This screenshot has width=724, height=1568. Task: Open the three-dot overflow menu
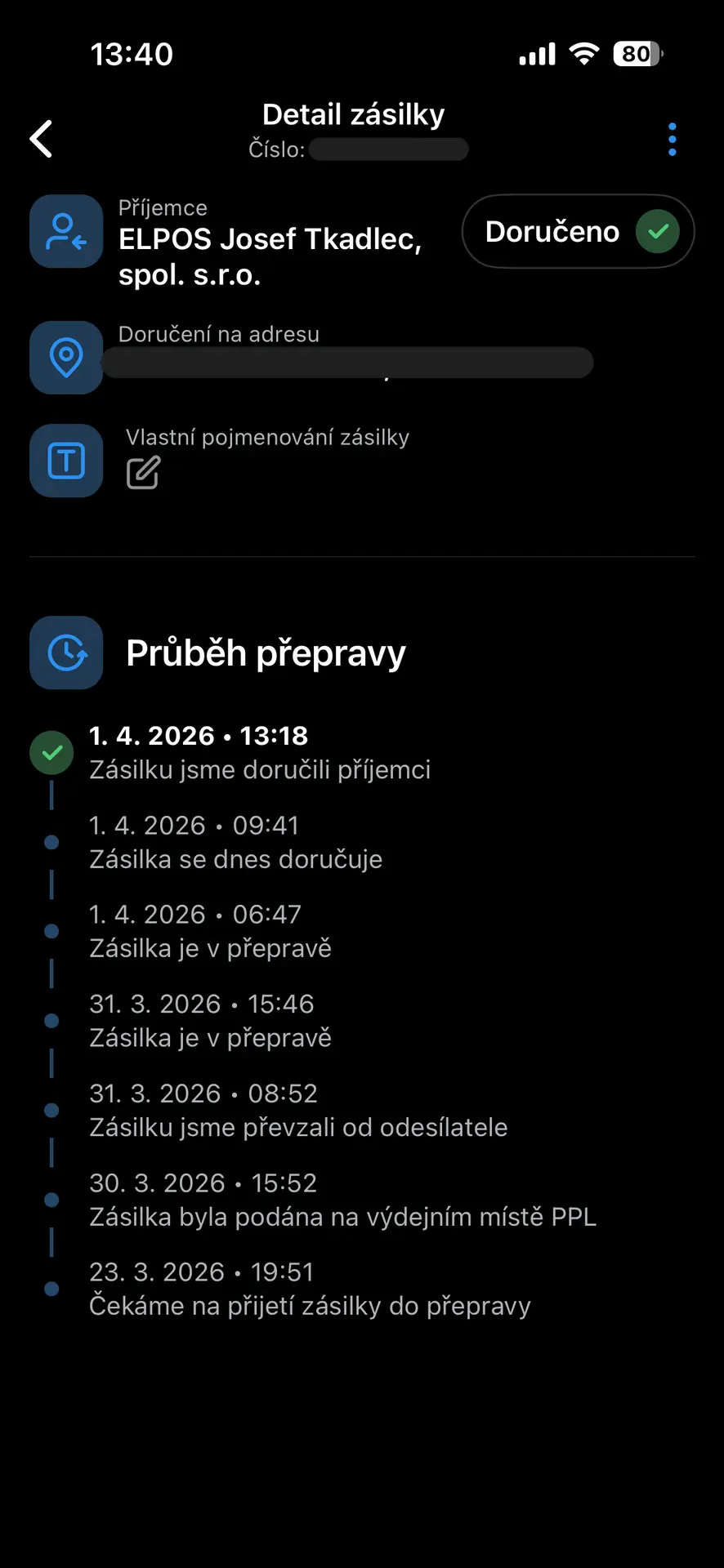672,140
